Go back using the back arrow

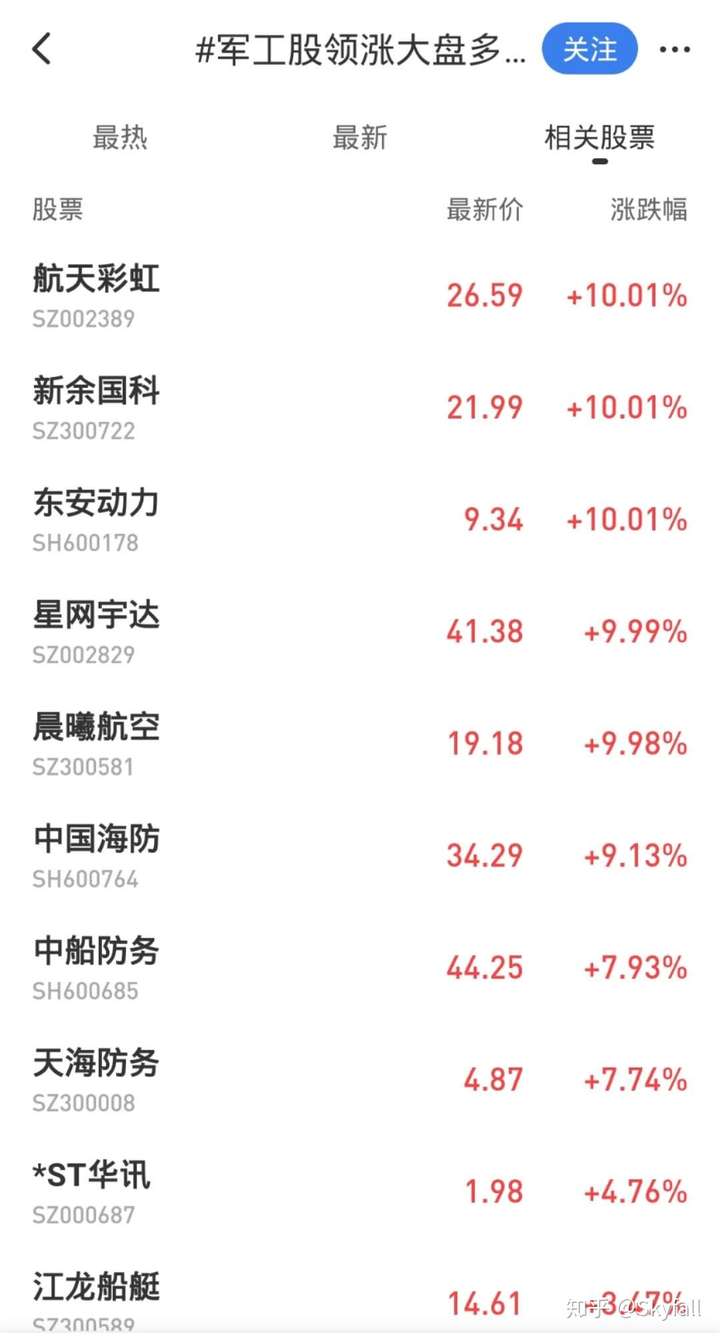[x=42, y=49]
